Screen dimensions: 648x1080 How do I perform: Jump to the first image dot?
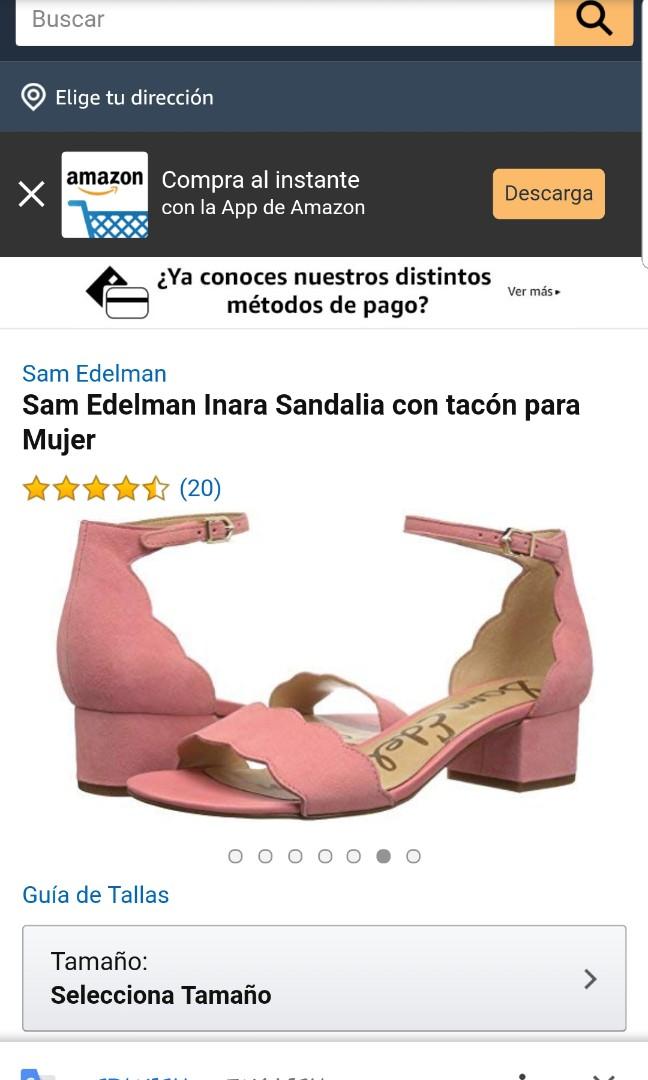(236, 856)
